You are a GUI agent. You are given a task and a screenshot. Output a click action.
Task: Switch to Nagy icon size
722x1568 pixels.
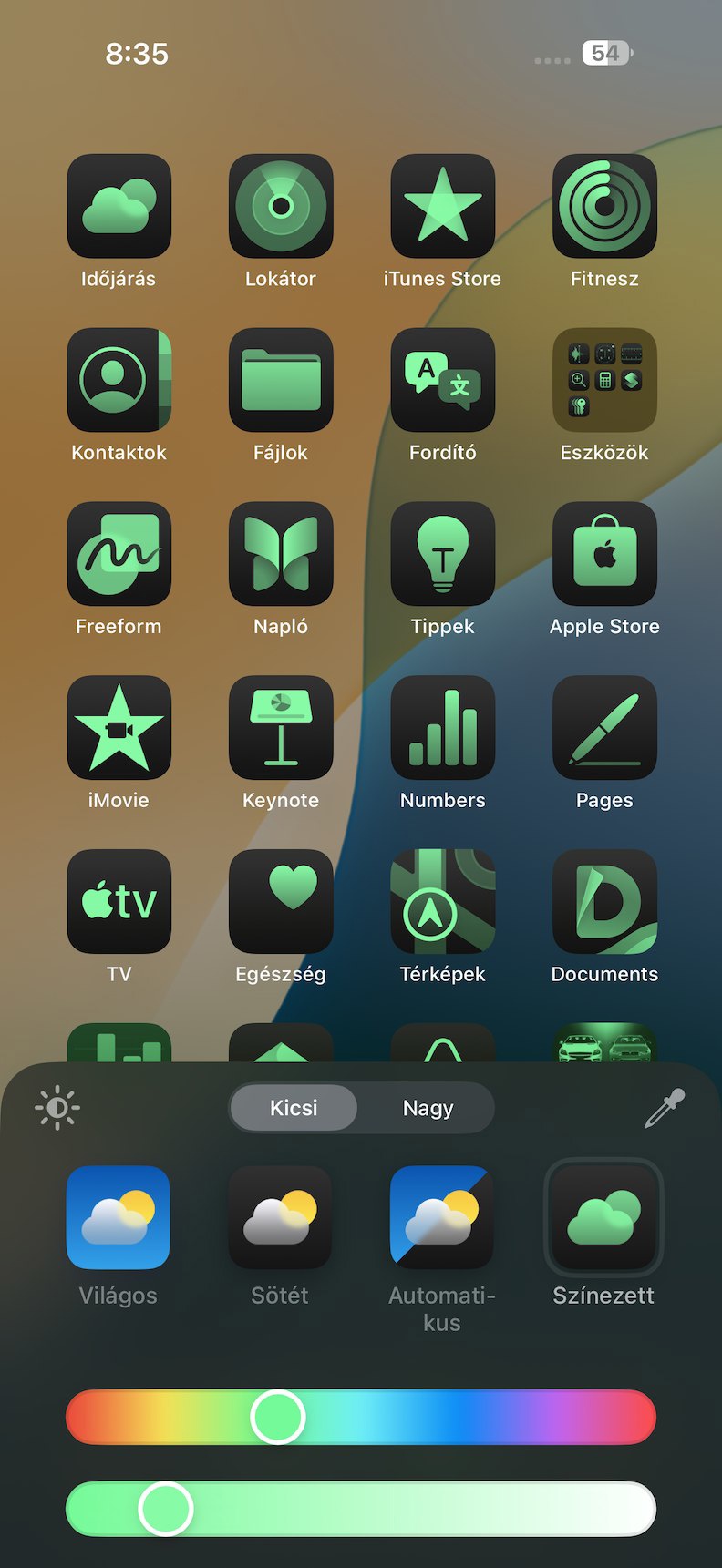pyautogui.click(x=428, y=1108)
